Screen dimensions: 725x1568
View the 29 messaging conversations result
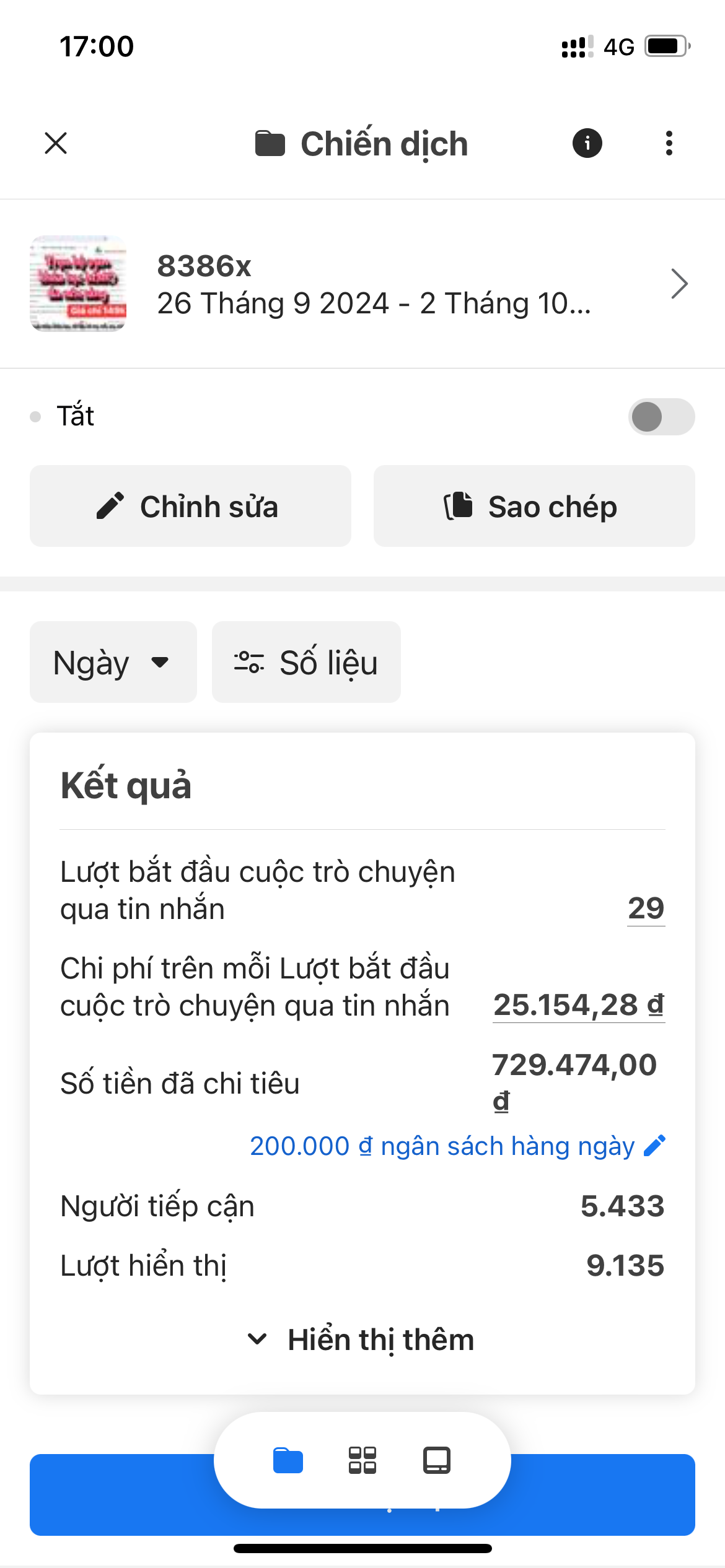[x=646, y=908]
